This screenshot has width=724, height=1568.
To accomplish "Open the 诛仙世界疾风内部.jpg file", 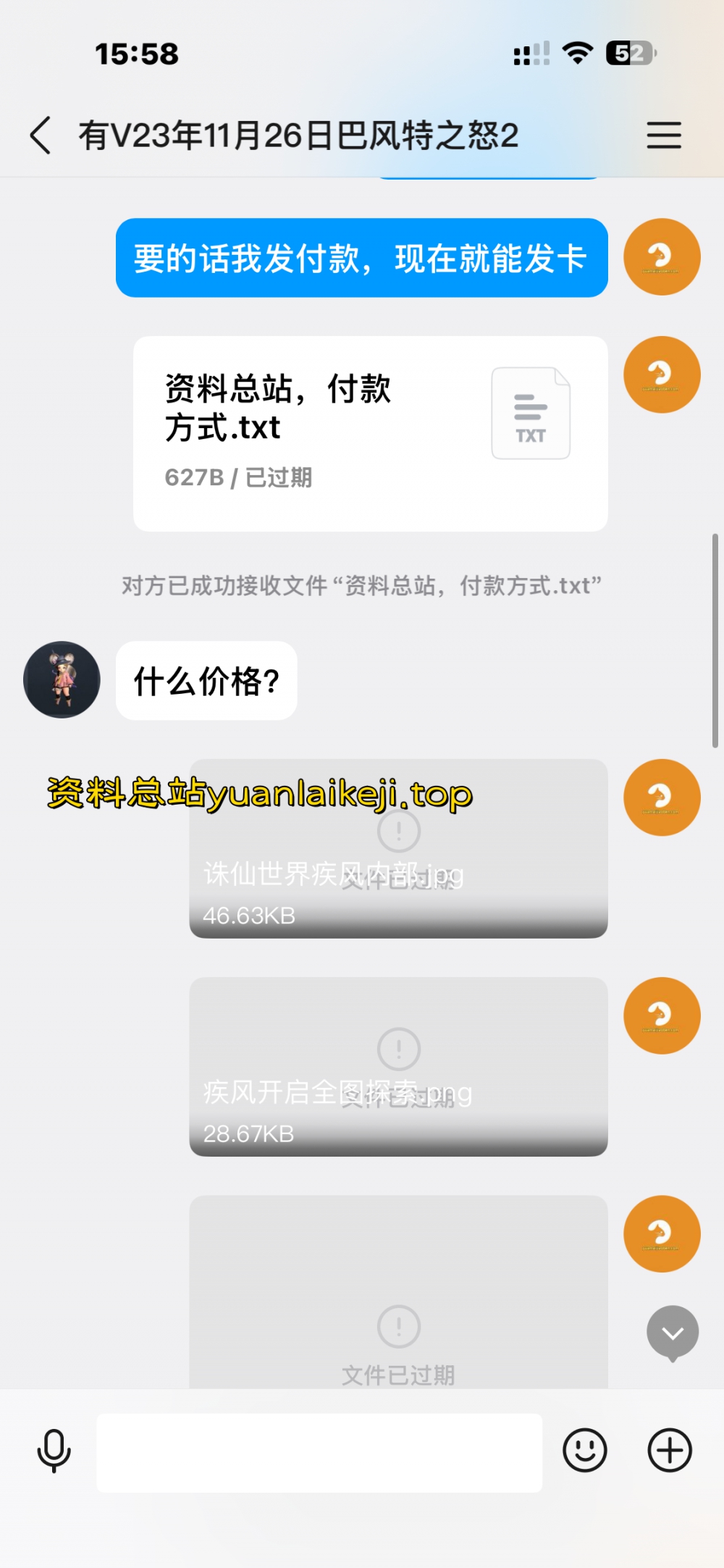I will 398,848.
